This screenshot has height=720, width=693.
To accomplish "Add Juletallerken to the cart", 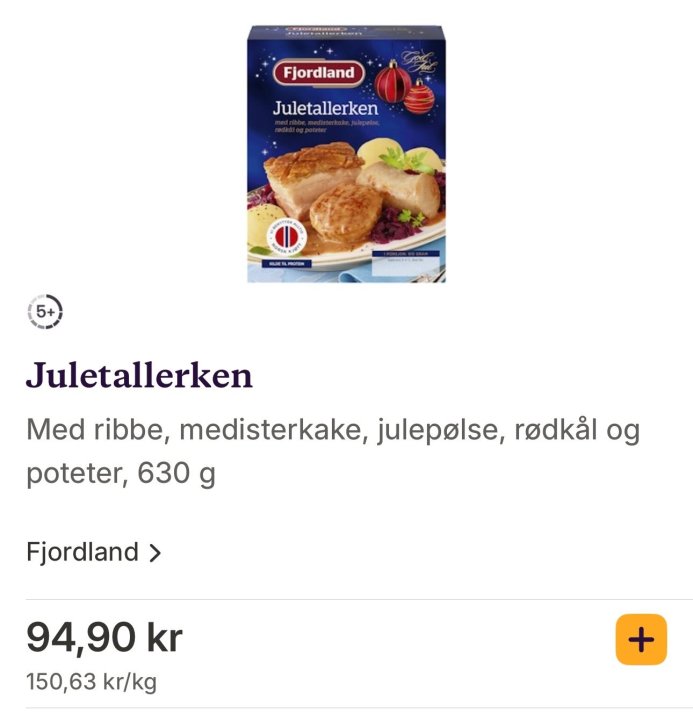I will (640, 640).
